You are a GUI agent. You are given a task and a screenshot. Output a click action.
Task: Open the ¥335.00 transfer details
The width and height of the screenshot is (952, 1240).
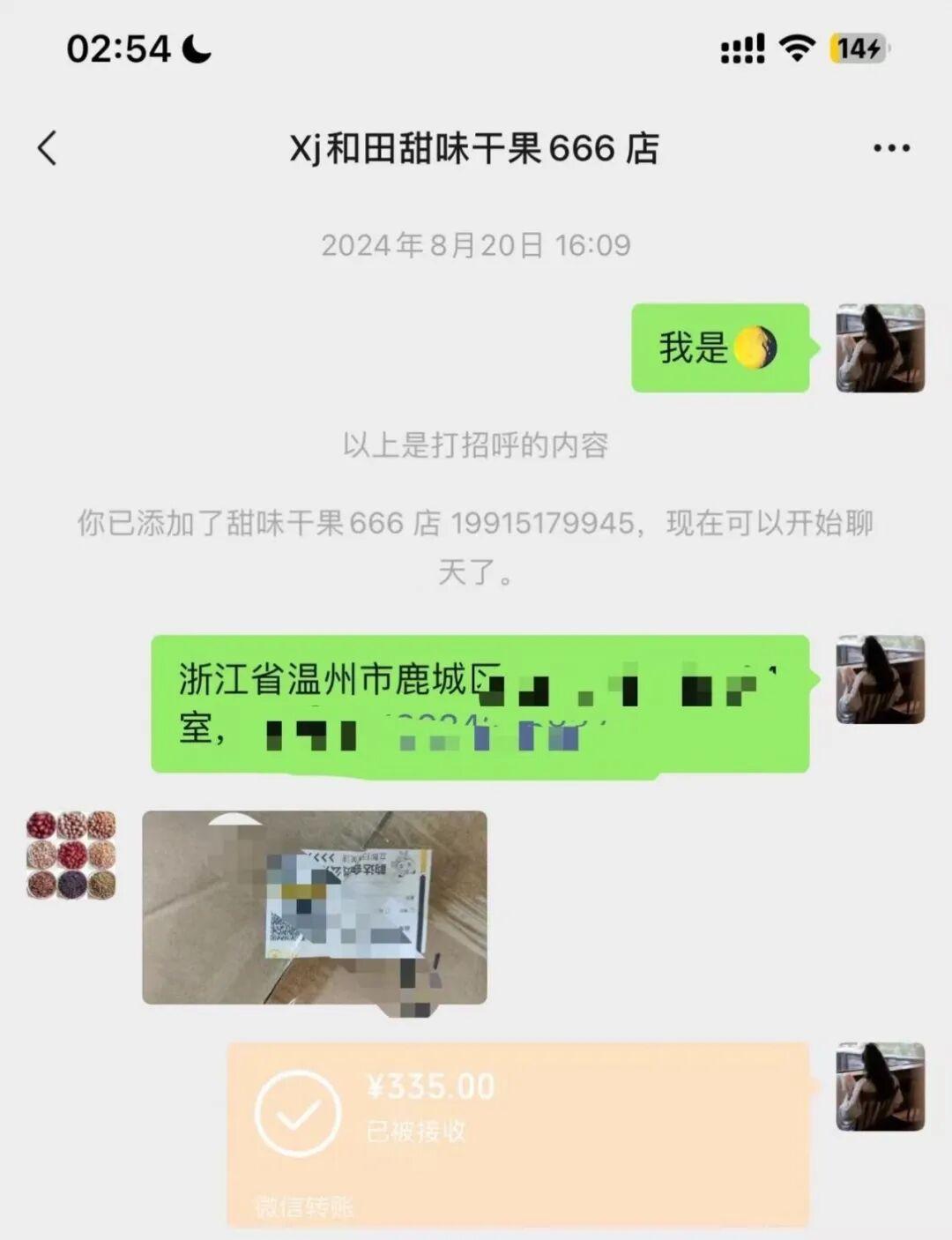click(x=518, y=1132)
